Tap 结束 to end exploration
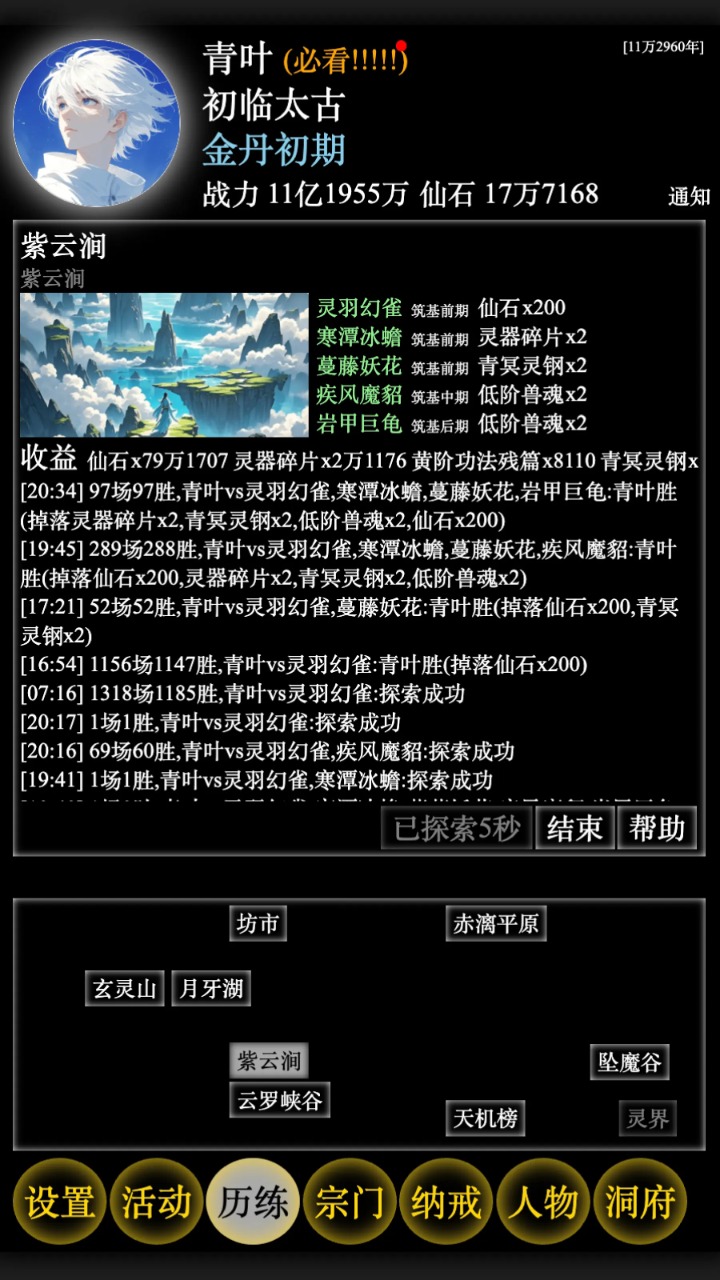The image size is (720, 1280). click(574, 828)
